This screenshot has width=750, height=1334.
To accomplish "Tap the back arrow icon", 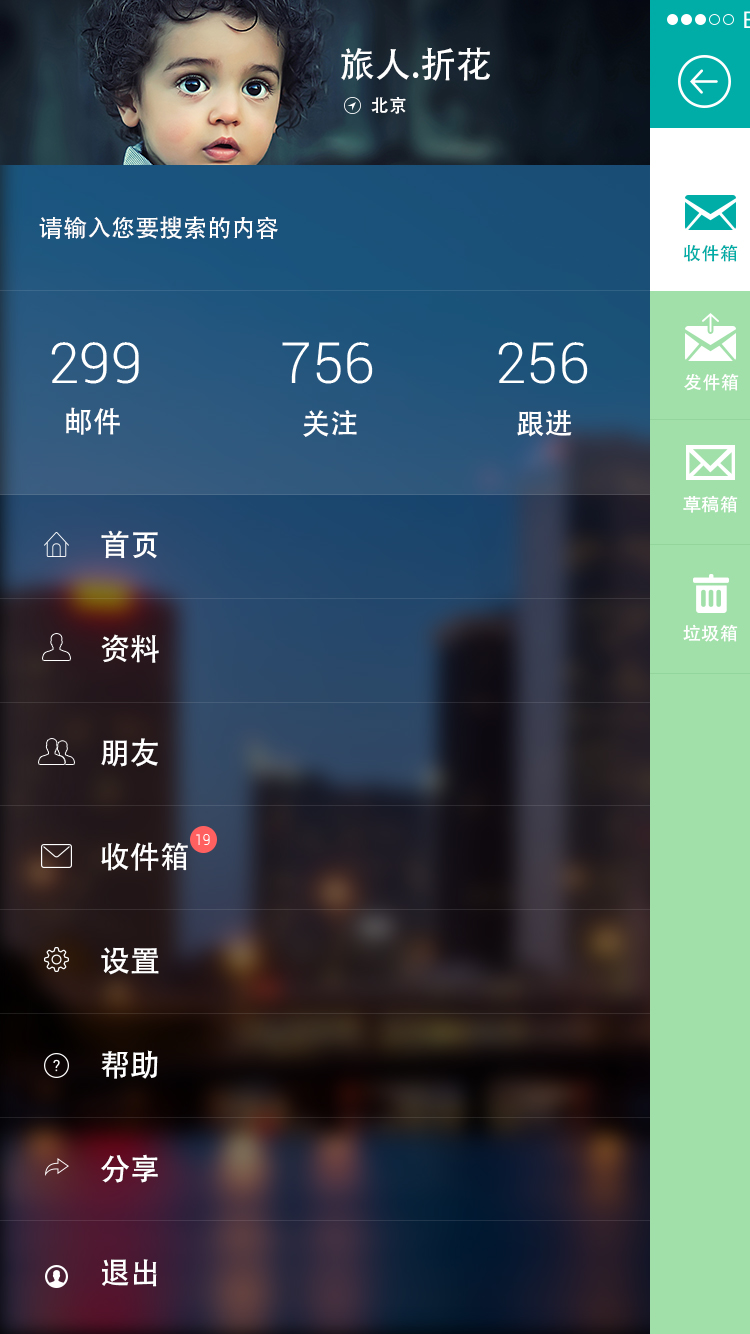I will tap(704, 81).
